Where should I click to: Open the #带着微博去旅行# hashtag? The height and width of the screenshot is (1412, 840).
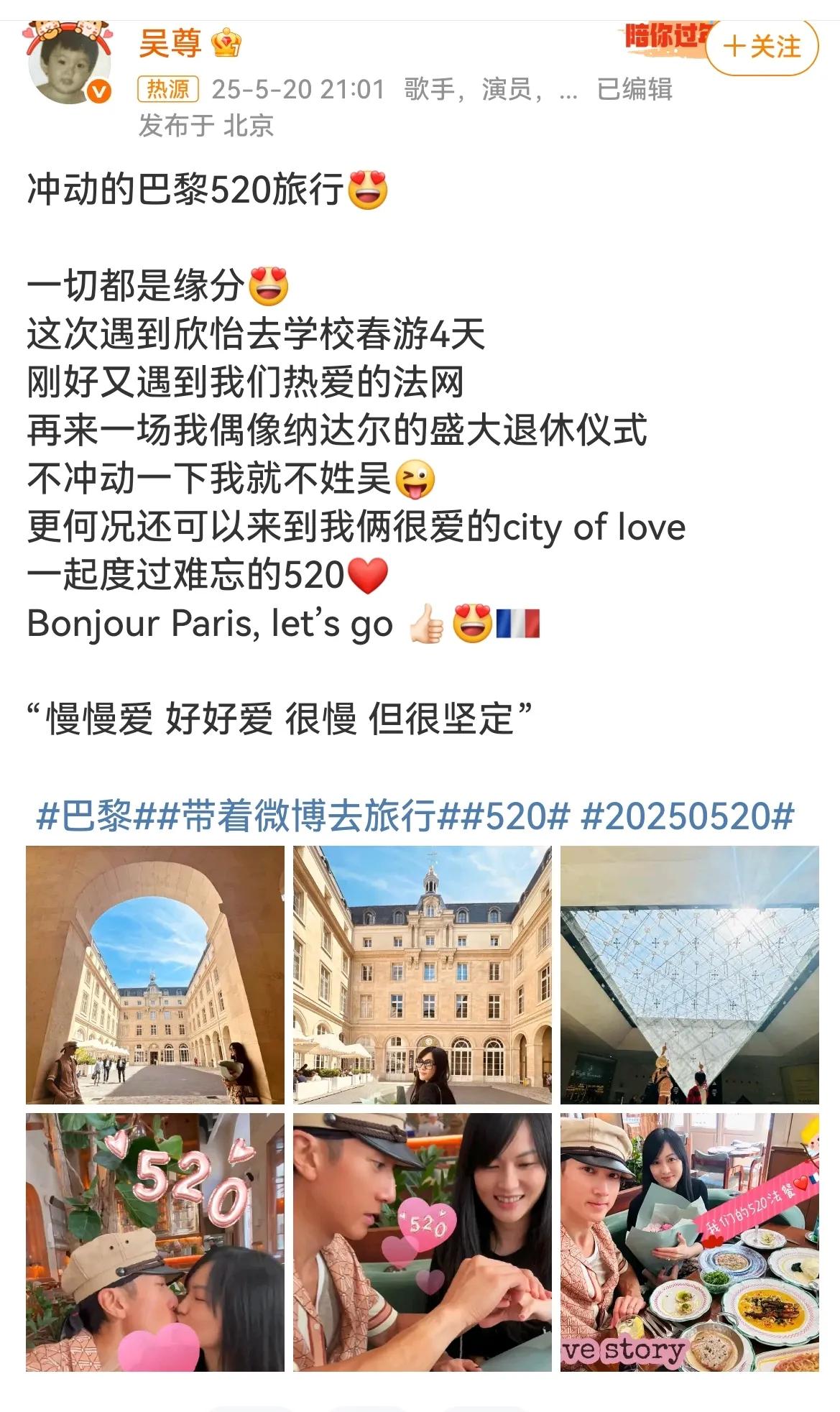coord(308,816)
